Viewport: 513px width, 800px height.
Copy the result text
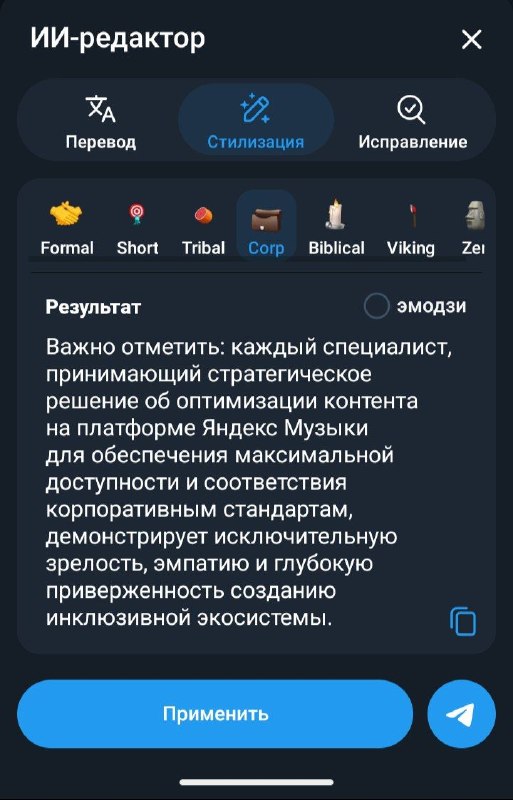463,621
